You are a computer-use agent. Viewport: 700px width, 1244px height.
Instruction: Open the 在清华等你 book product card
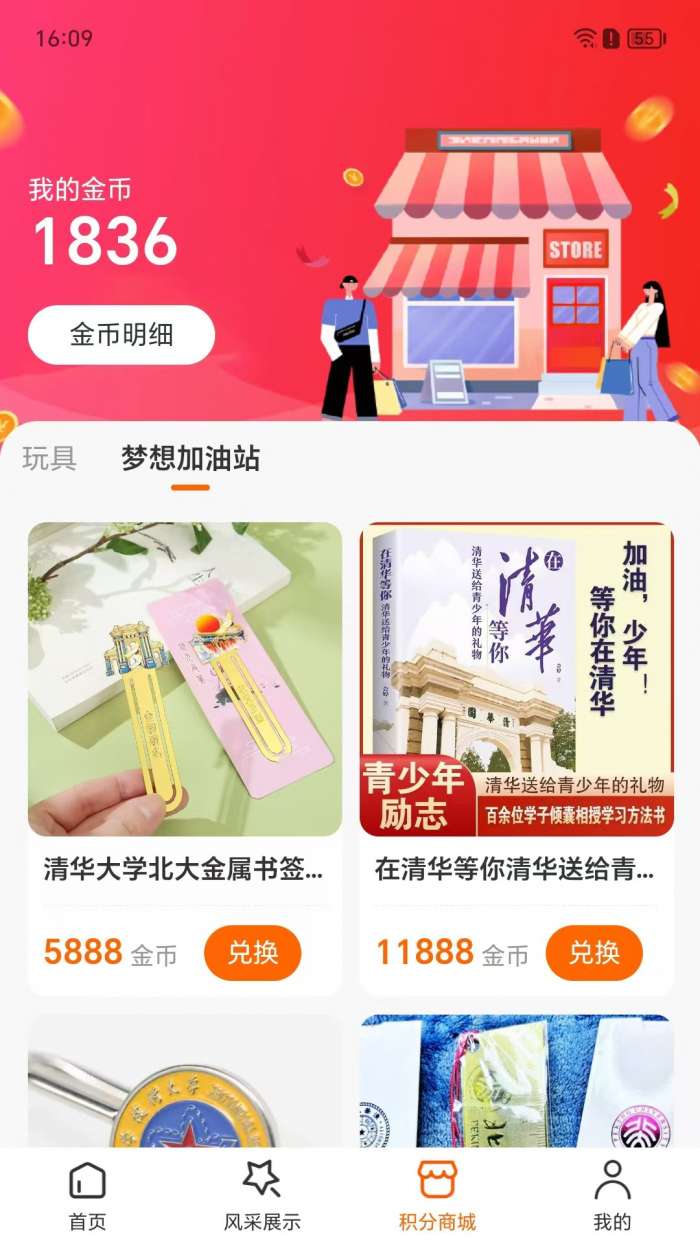click(517, 759)
